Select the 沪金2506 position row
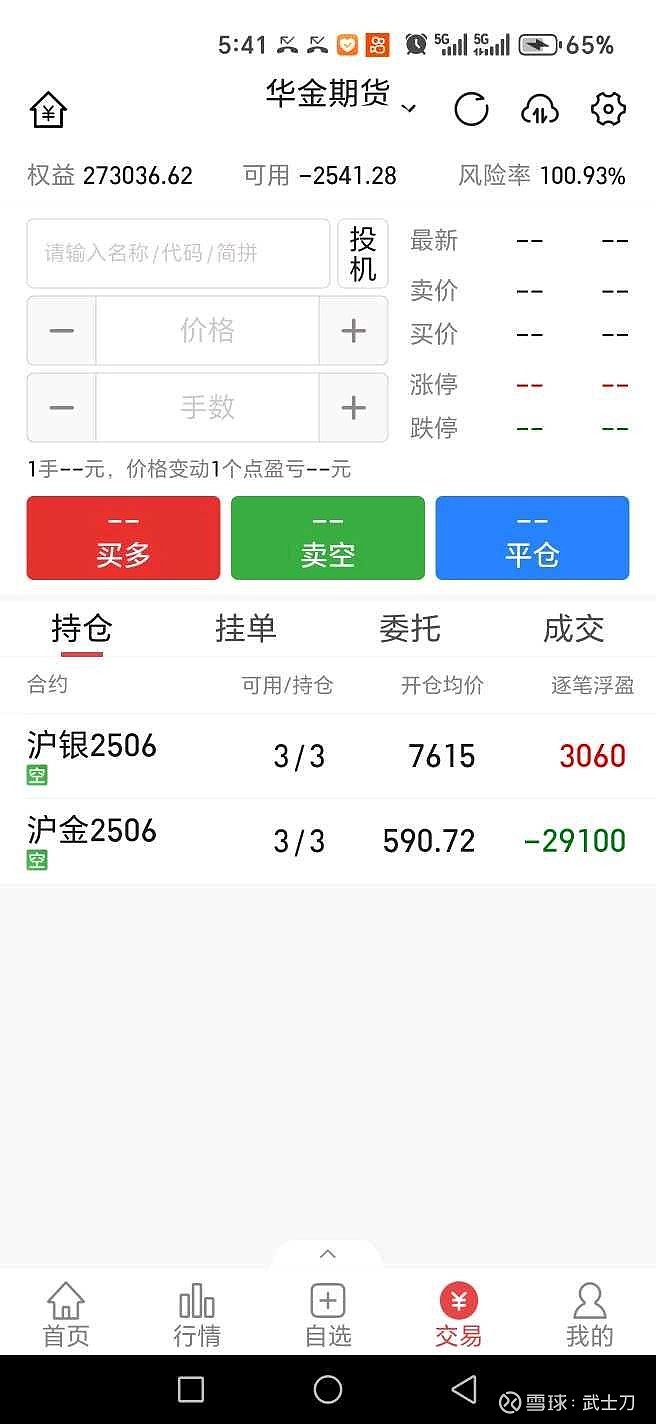Image resolution: width=656 pixels, height=1424 pixels. pyautogui.click(x=328, y=841)
